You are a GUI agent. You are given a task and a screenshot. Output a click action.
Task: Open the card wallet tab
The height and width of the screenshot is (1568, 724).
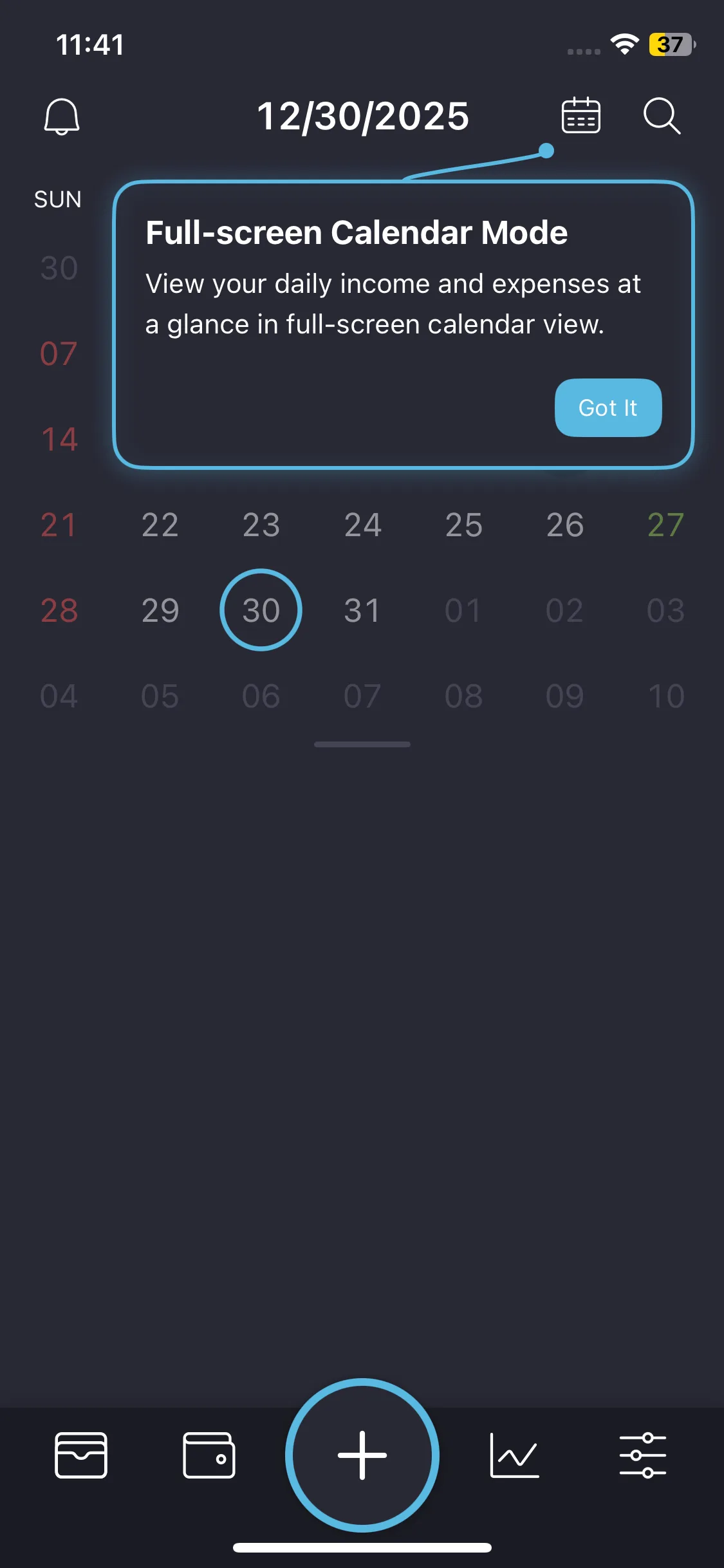click(81, 1455)
